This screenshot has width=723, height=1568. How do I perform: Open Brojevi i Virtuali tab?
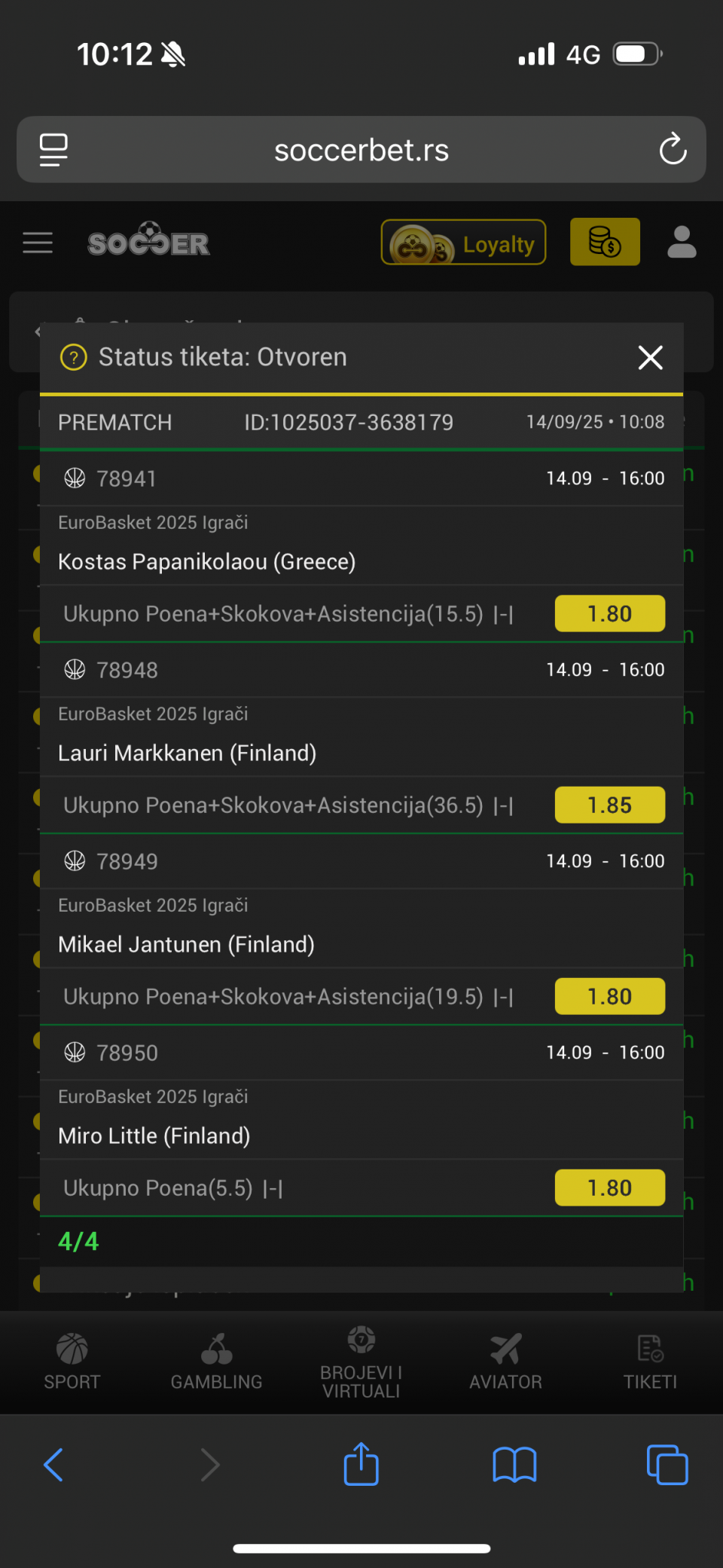click(361, 1362)
